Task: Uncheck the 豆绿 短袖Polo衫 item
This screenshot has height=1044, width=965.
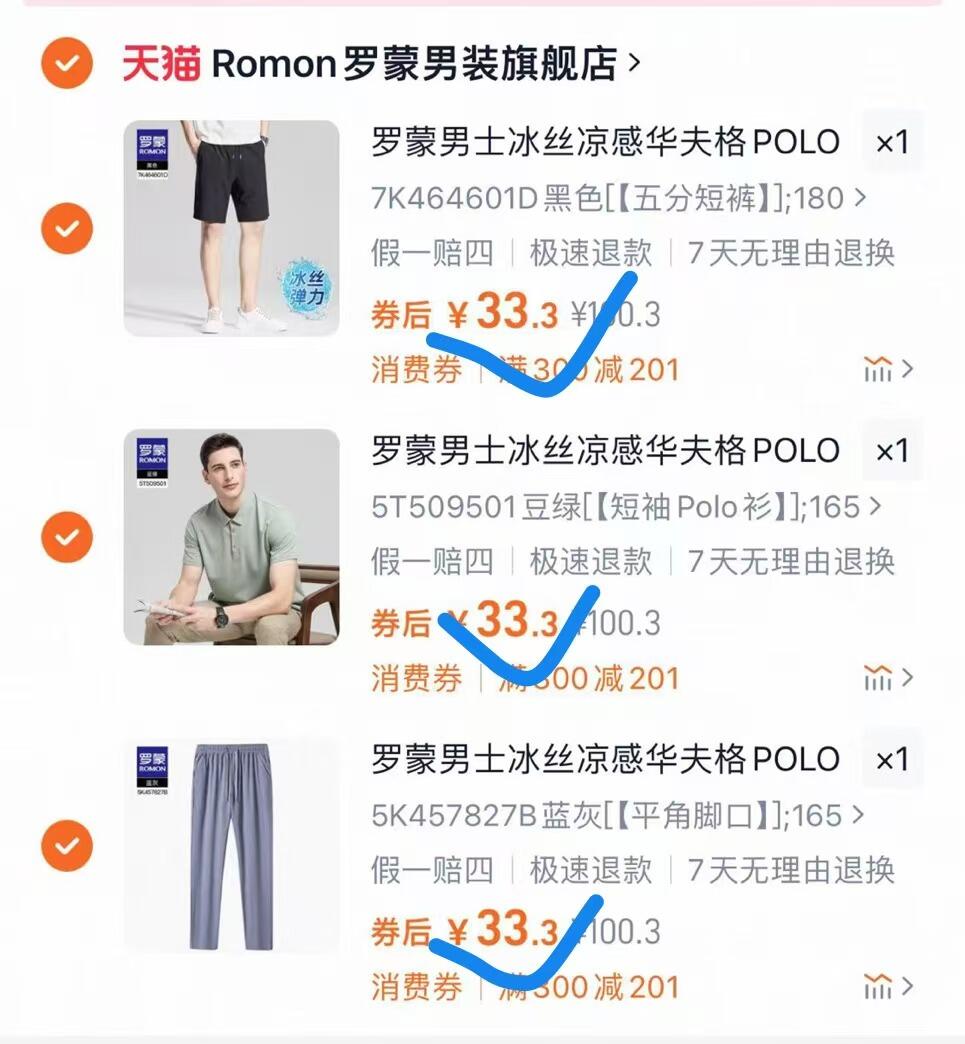Action: point(67,538)
